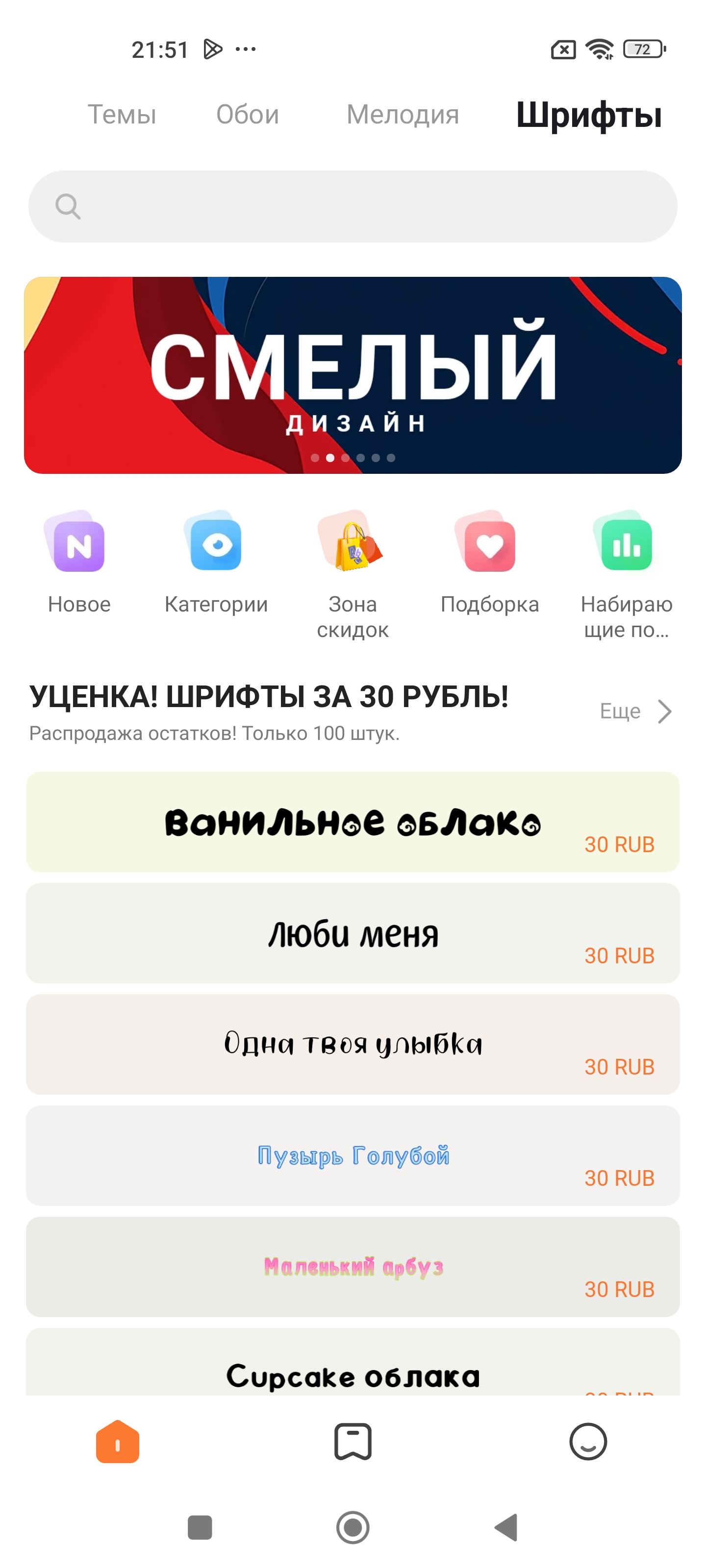Tap the search field
The image size is (706, 1568).
[353, 206]
